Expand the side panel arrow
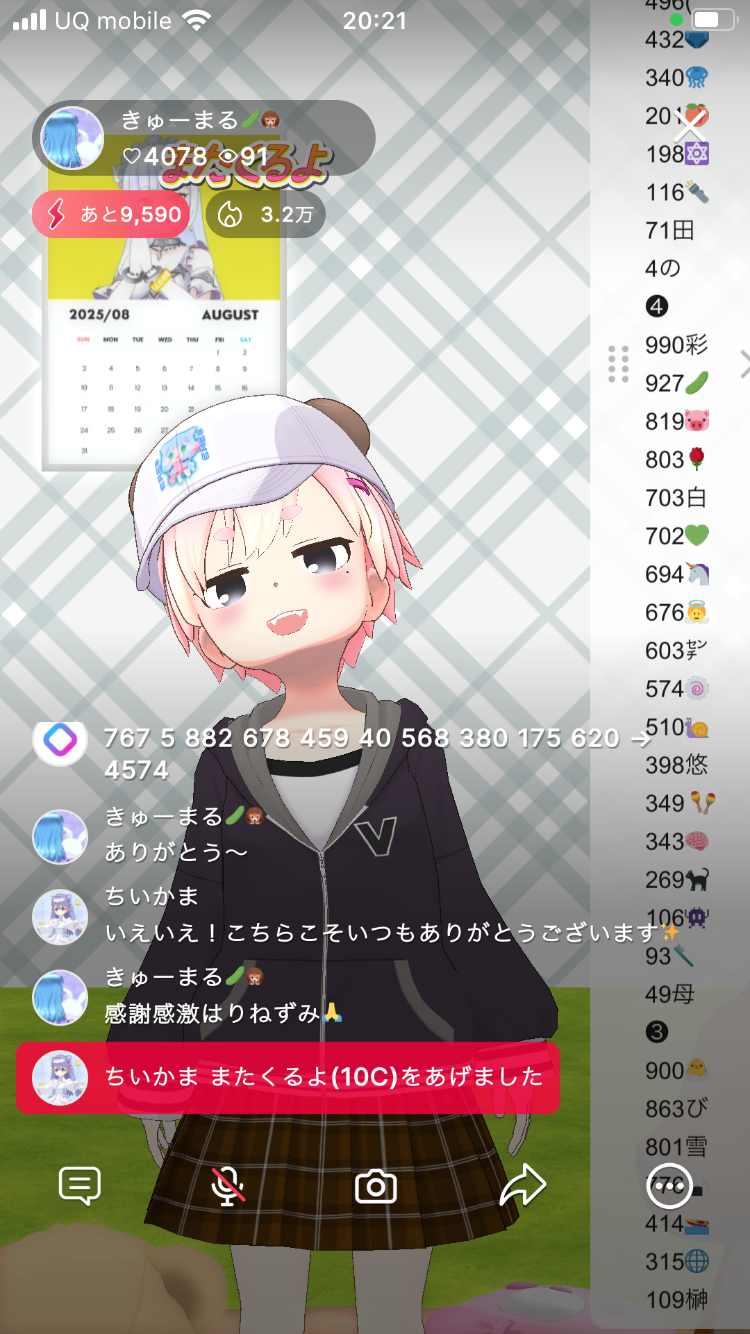This screenshot has height=1334, width=750. click(x=743, y=365)
